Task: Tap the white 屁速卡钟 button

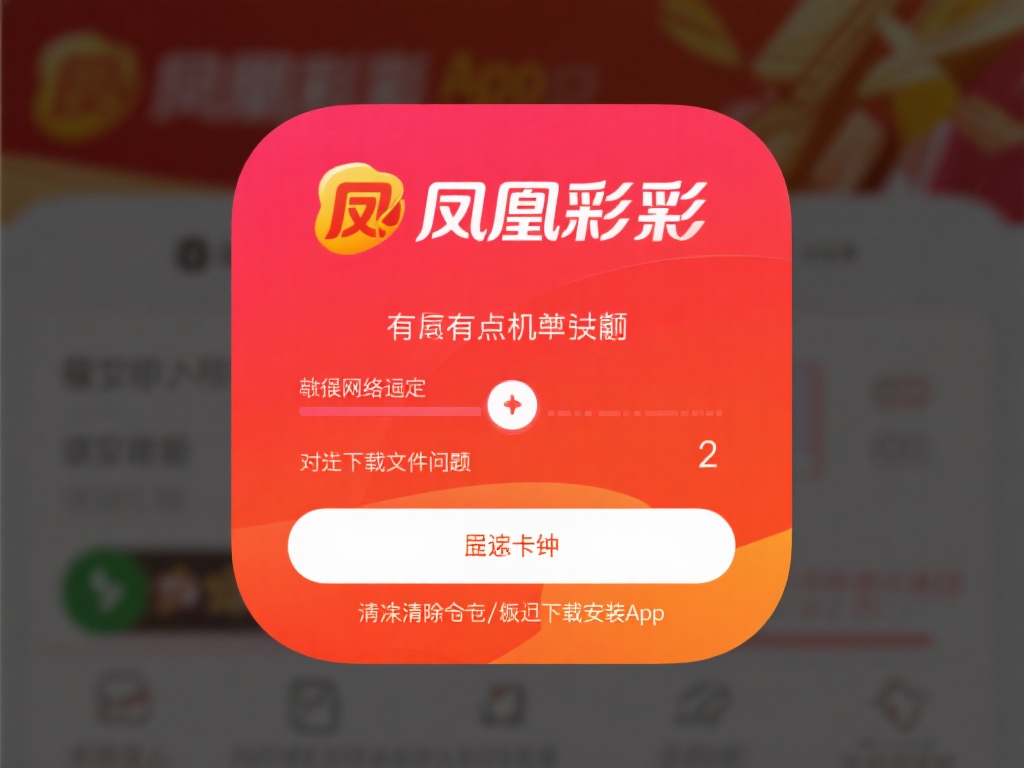Action: [x=511, y=546]
